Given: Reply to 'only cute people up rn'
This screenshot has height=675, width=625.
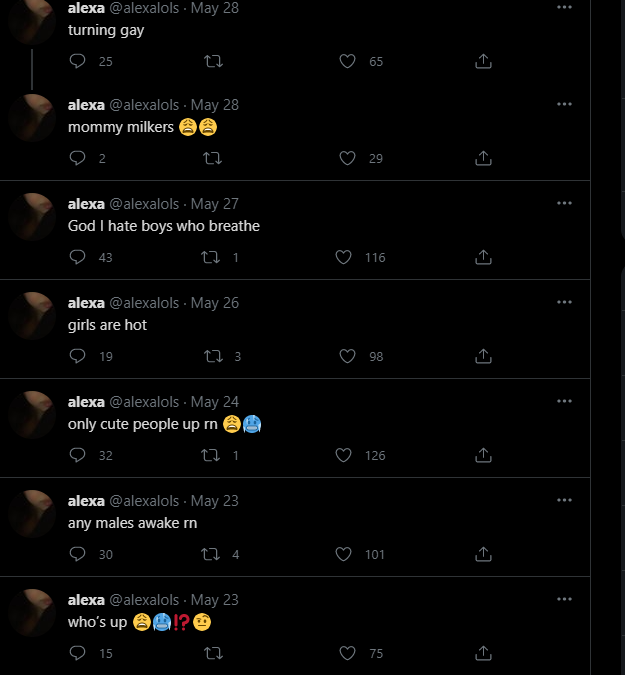Looking at the screenshot, I should click(x=78, y=455).
